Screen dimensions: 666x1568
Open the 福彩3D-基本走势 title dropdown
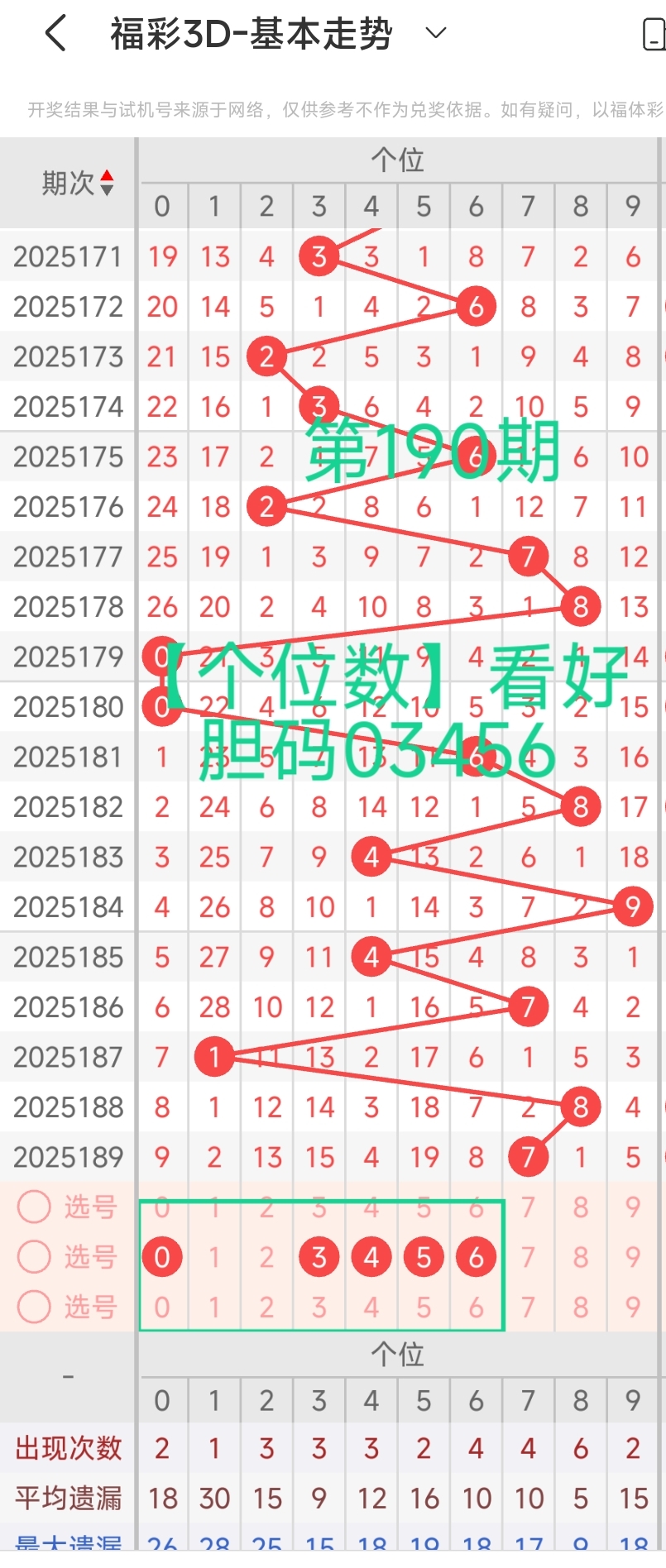click(434, 31)
